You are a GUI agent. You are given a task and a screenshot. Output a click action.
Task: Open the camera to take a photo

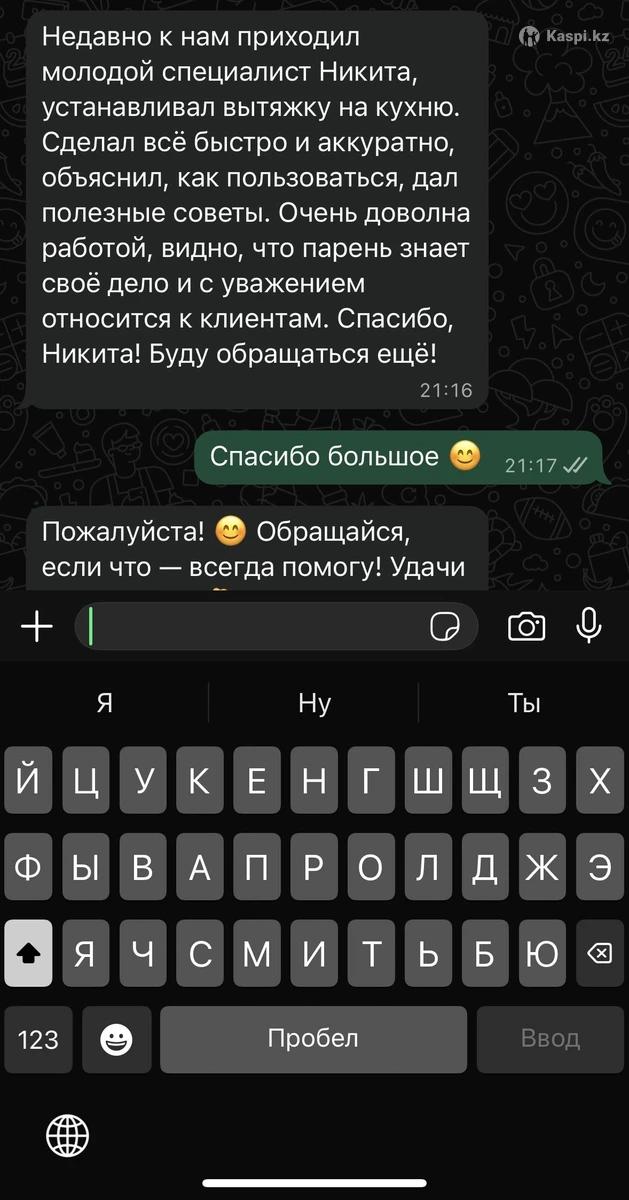click(x=527, y=627)
